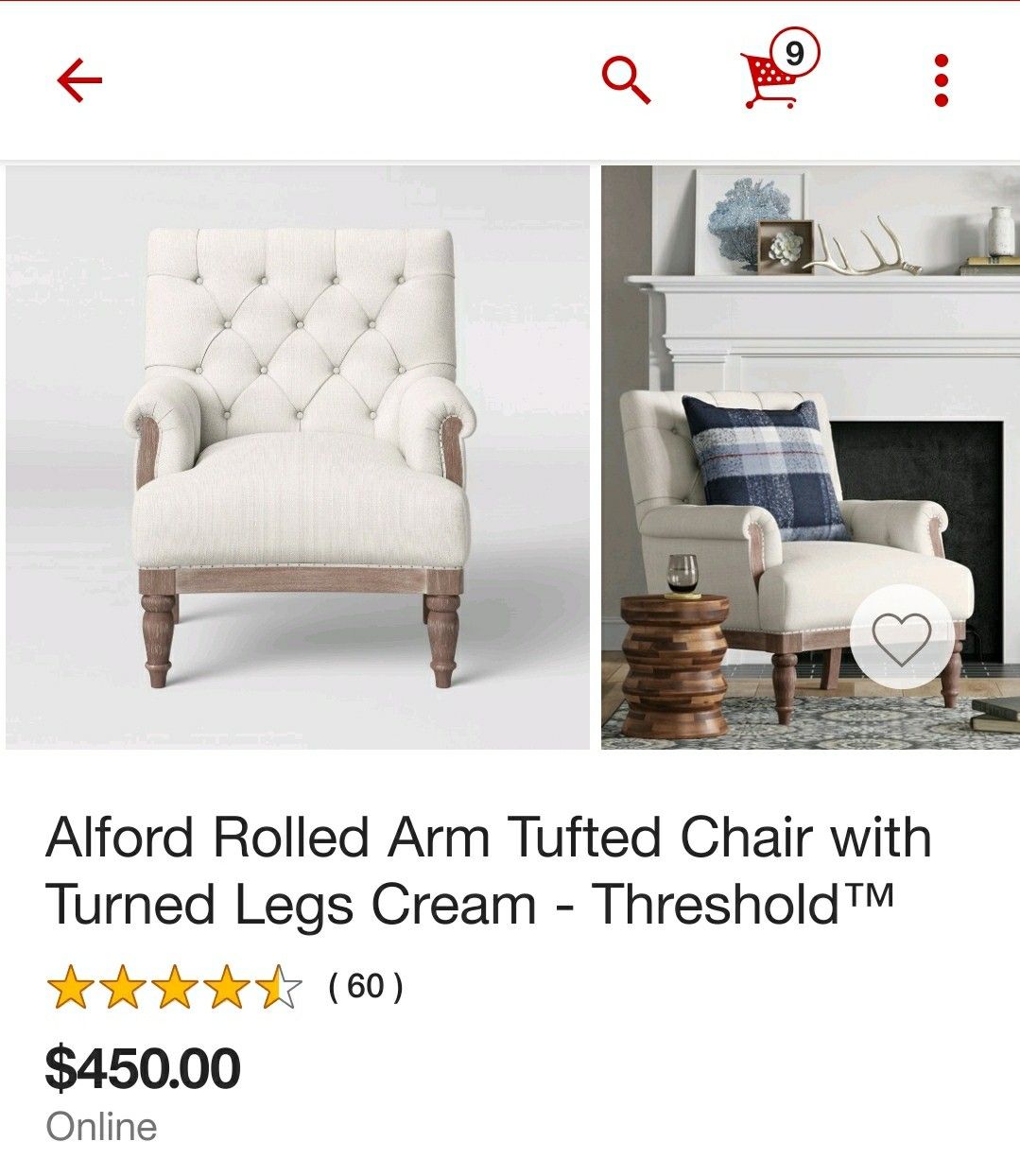This screenshot has height=1176, width=1020.
Task: Open the star ratings and 60 reviews
Action: (225, 988)
